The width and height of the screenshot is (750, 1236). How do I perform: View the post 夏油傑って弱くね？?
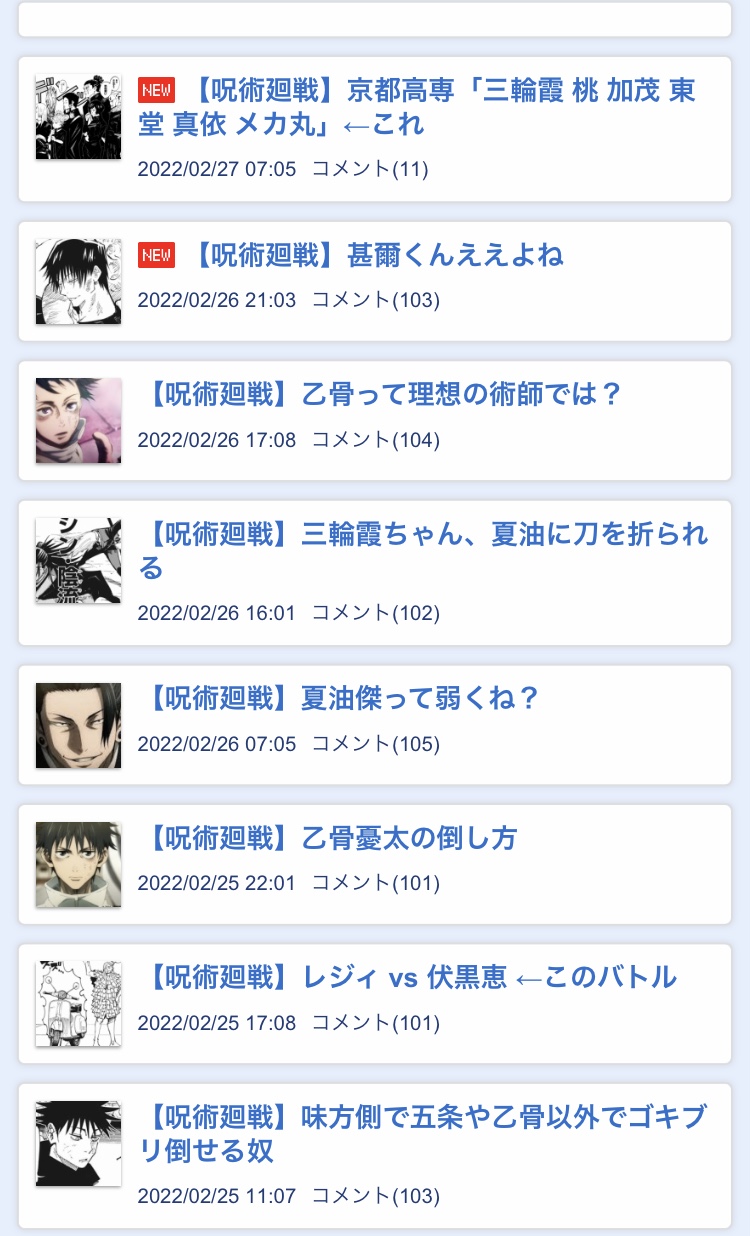[343, 698]
